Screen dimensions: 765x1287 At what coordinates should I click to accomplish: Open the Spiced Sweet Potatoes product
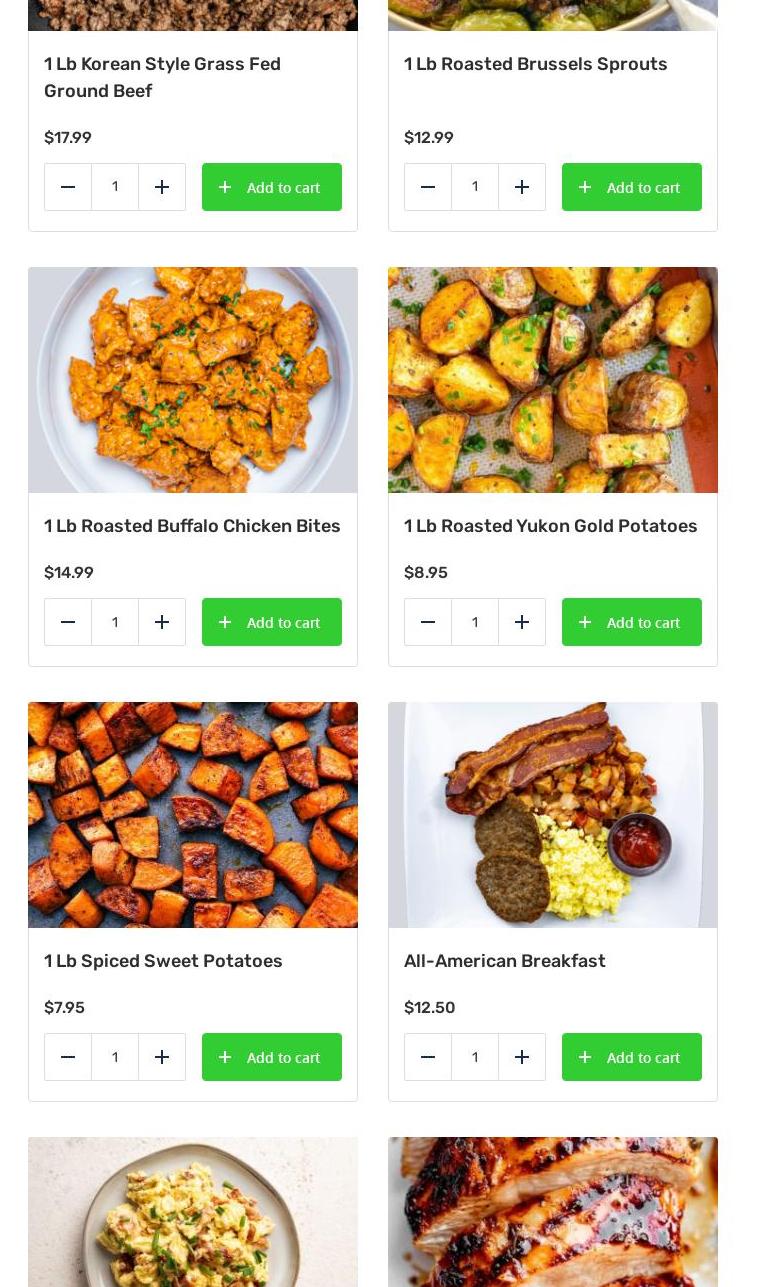coord(163,961)
